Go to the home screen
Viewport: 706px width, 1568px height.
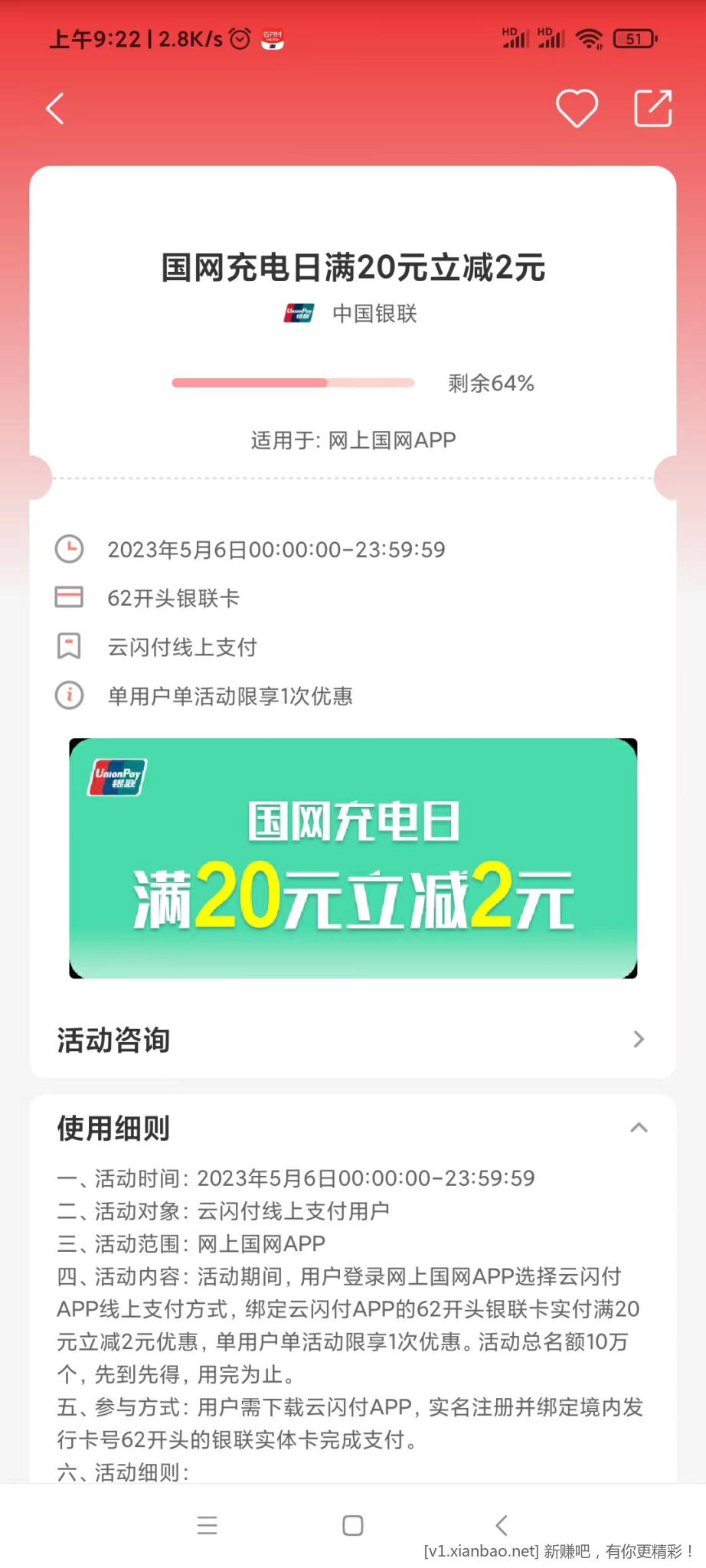(x=353, y=1525)
